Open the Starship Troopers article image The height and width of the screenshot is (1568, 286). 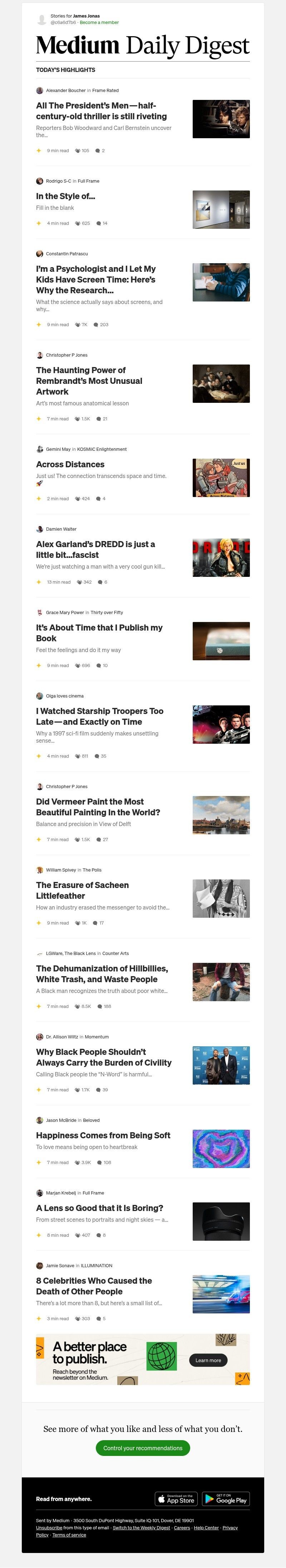(x=221, y=724)
